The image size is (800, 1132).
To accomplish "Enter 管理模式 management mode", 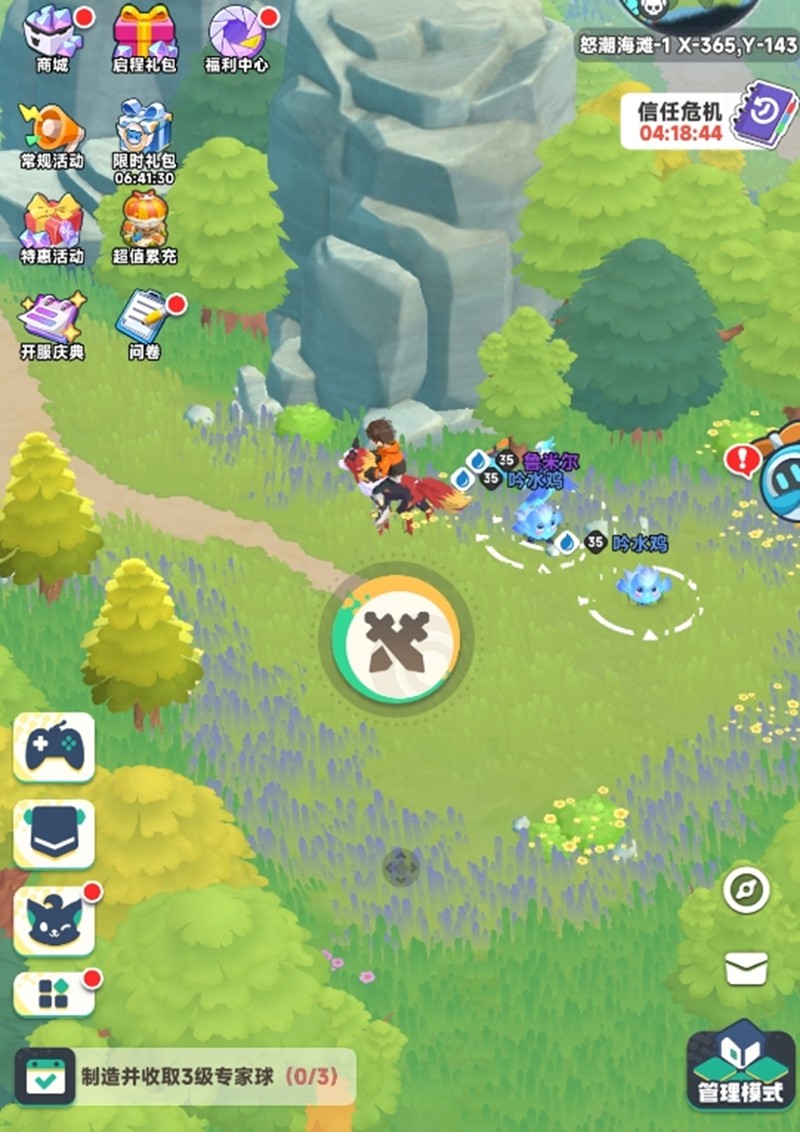I will (741, 1067).
